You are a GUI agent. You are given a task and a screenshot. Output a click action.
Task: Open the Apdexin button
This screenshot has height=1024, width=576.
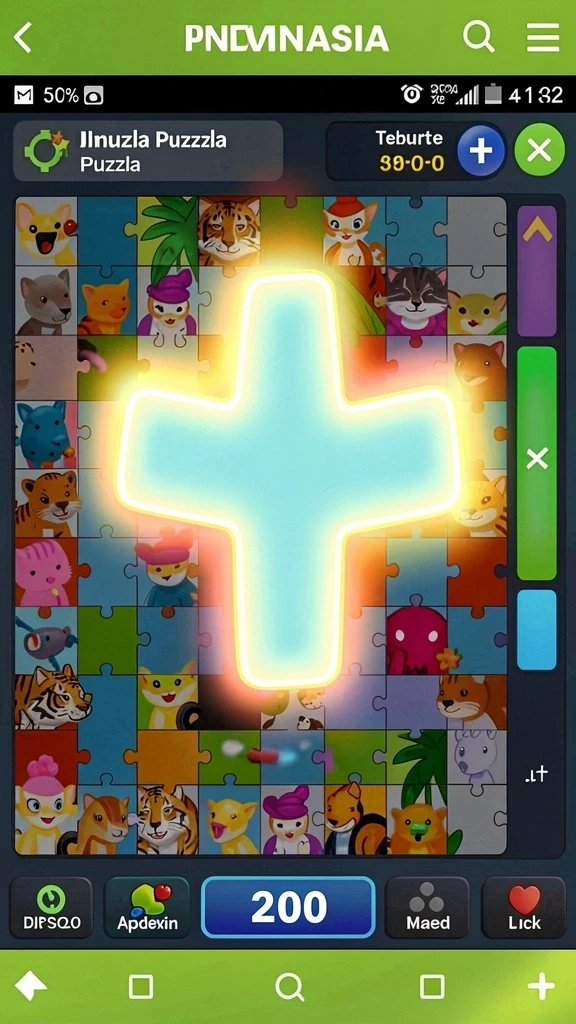[x=147, y=907]
